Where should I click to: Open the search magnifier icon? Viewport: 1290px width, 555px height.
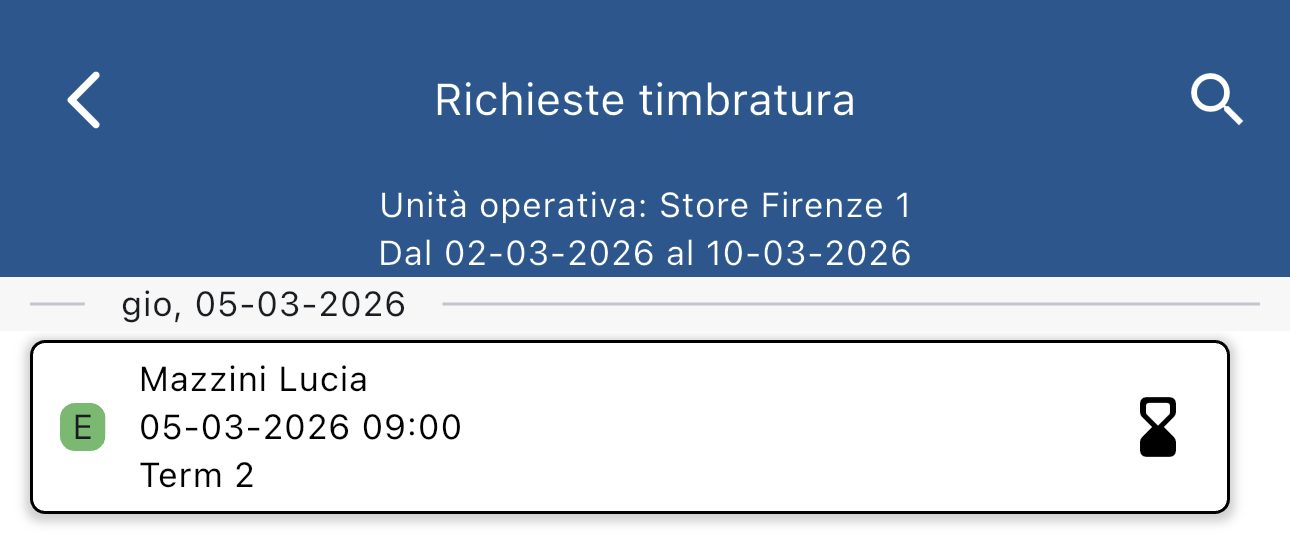click(x=1216, y=101)
